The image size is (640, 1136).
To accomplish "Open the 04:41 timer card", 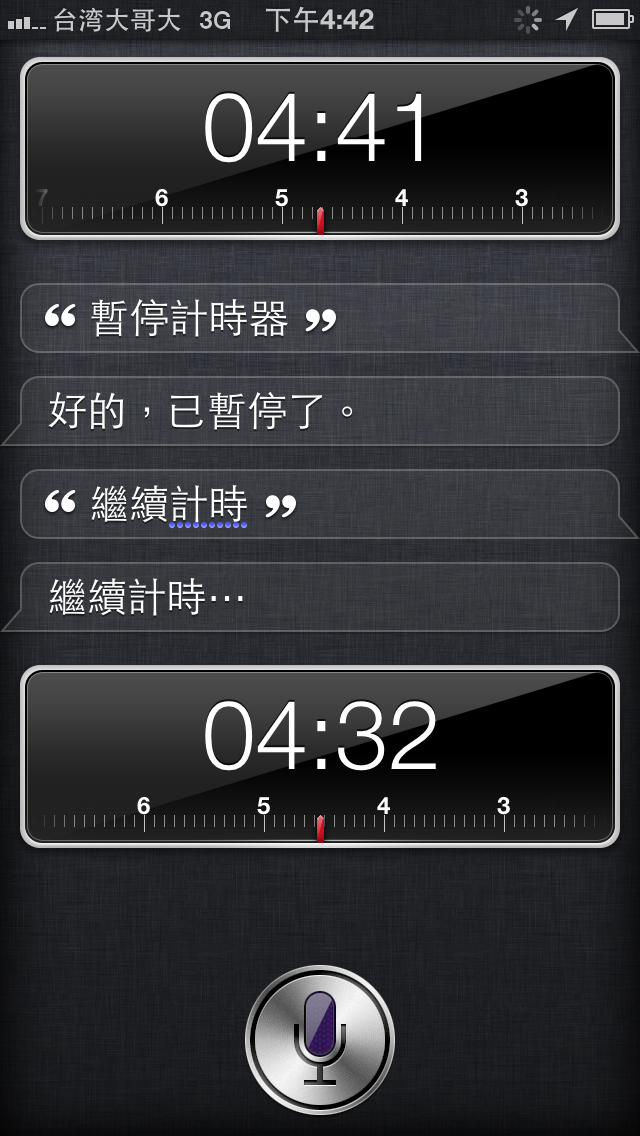I will click(x=320, y=149).
